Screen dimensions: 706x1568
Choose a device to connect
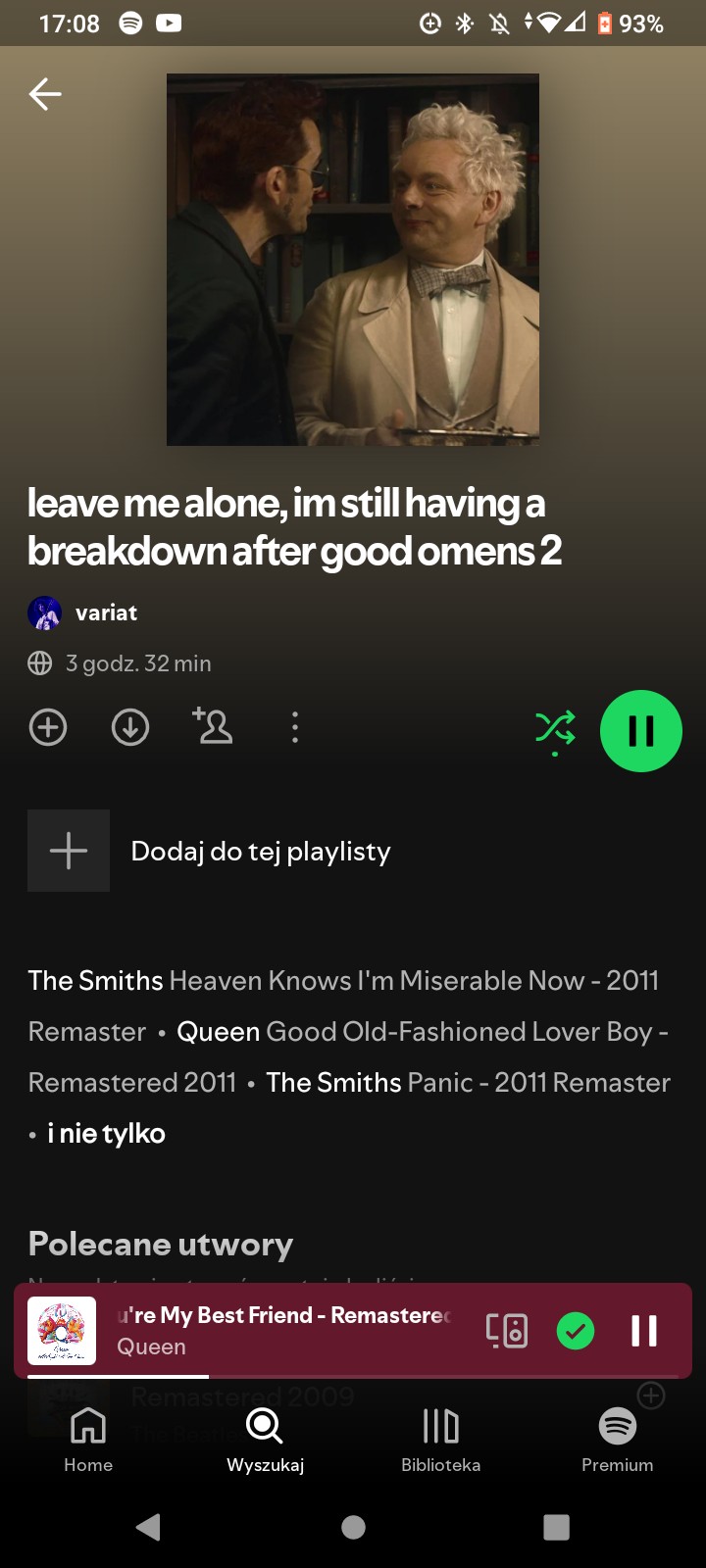(507, 1331)
